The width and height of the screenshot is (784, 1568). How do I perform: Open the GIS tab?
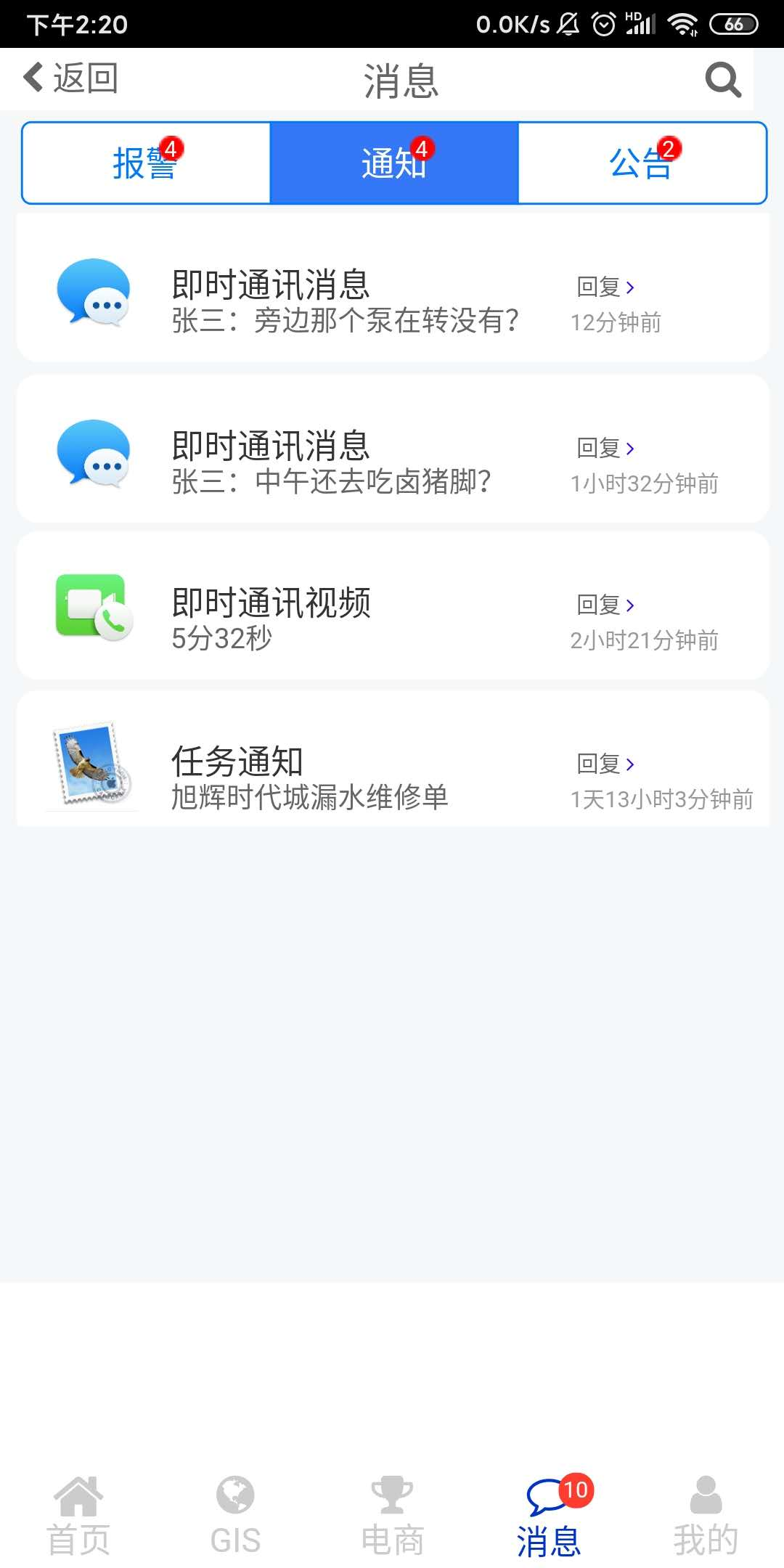[x=235, y=1516]
